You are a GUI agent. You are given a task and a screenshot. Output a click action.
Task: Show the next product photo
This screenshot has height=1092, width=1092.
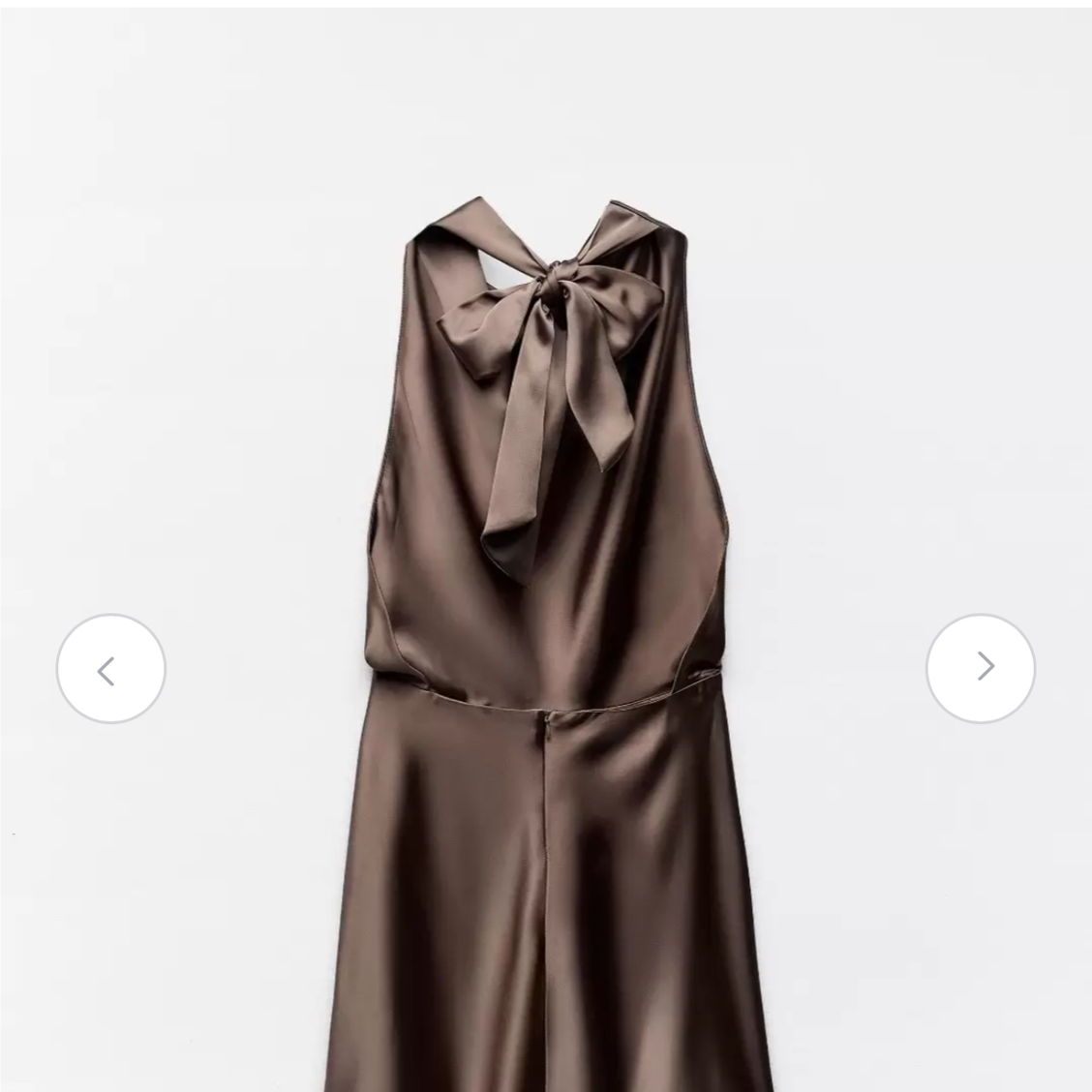point(981,667)
